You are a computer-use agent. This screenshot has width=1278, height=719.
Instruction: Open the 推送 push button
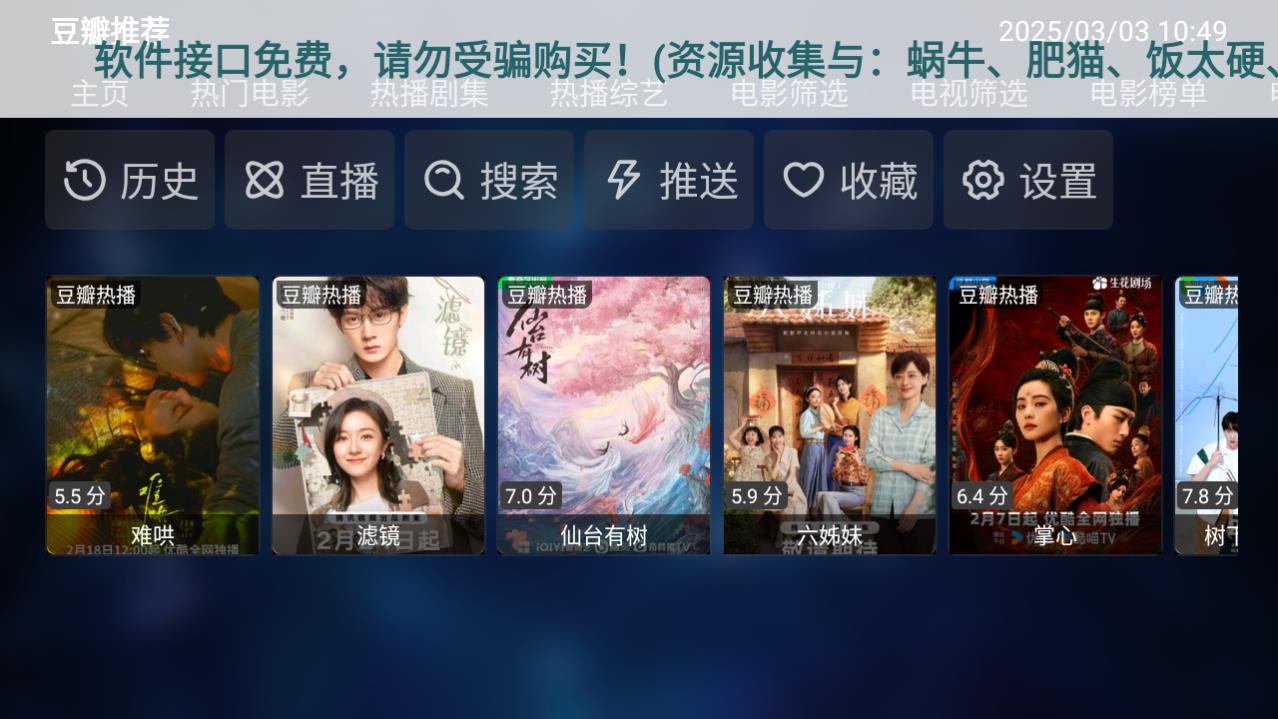click(669, 181)
